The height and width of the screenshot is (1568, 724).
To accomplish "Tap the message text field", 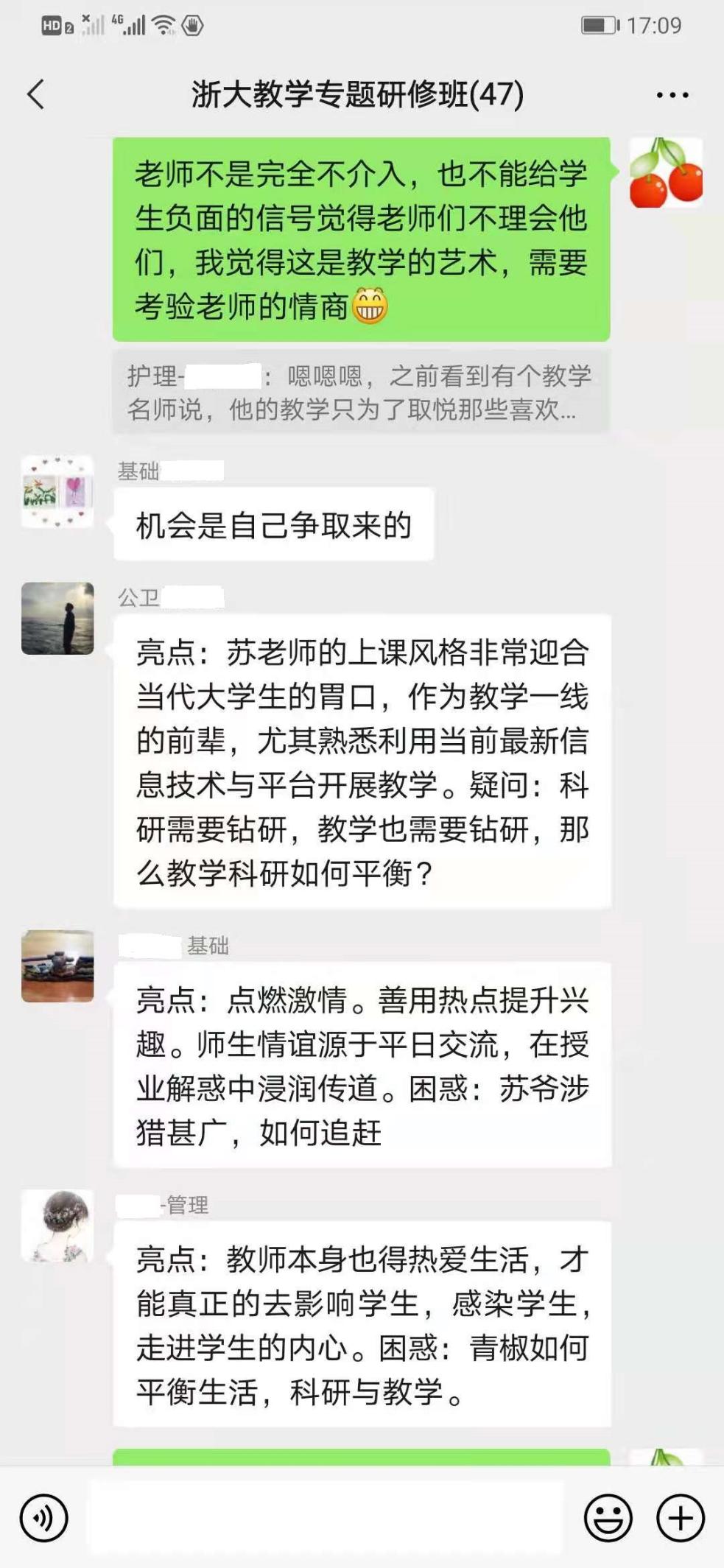I will tap(326, 1518).
